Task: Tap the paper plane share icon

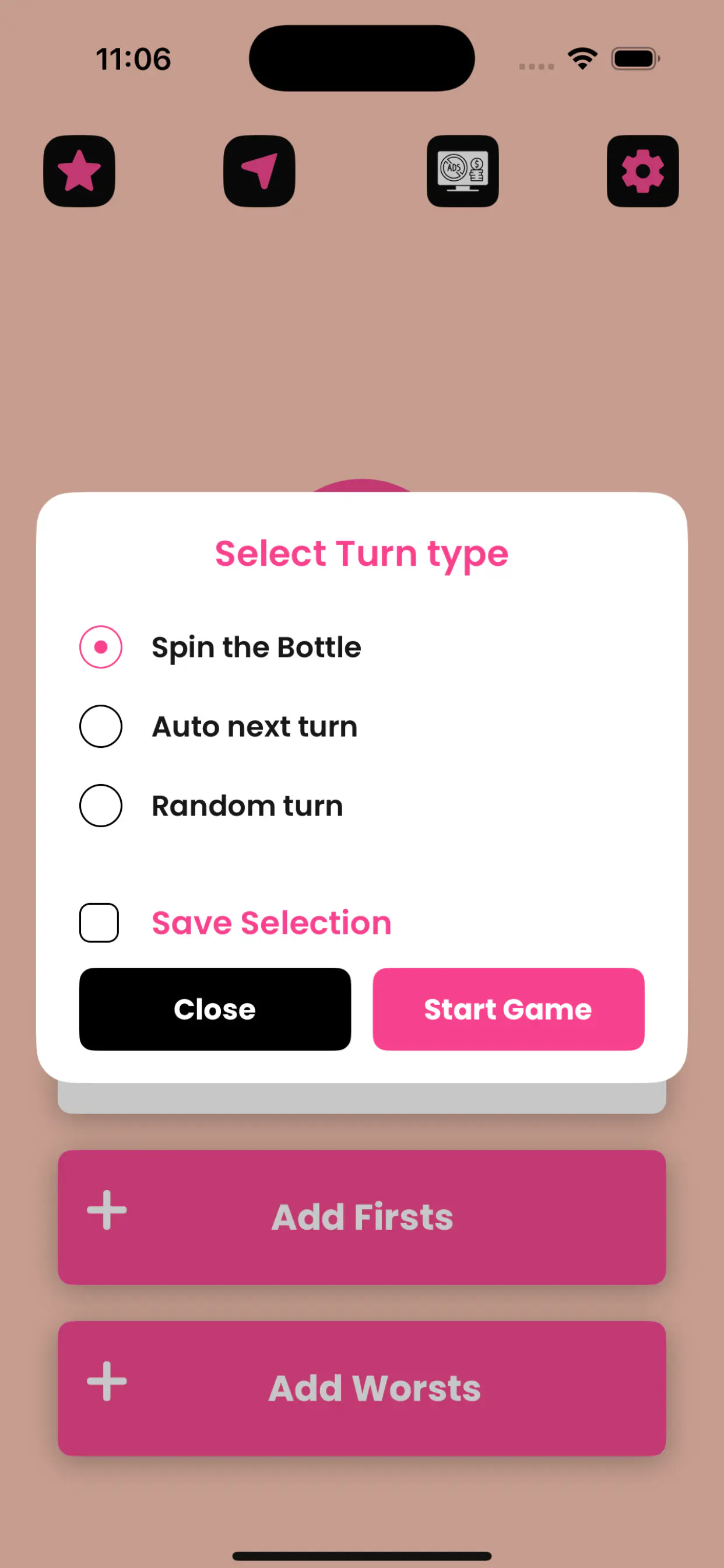Action: [259, 171]
